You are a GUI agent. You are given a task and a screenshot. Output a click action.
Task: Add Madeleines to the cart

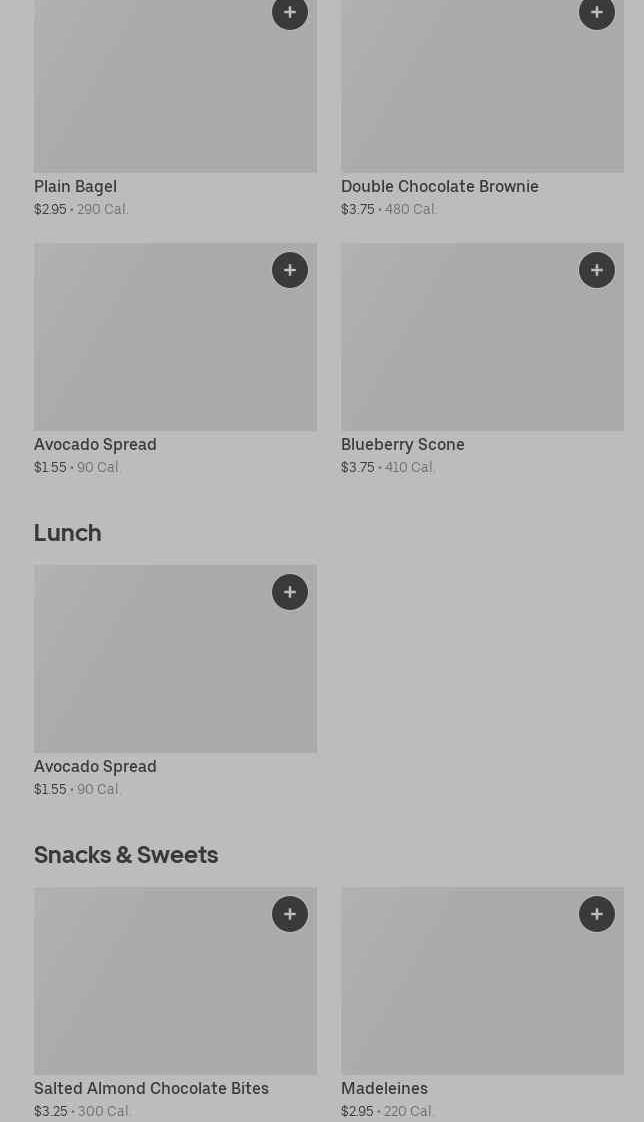[597, 914]
